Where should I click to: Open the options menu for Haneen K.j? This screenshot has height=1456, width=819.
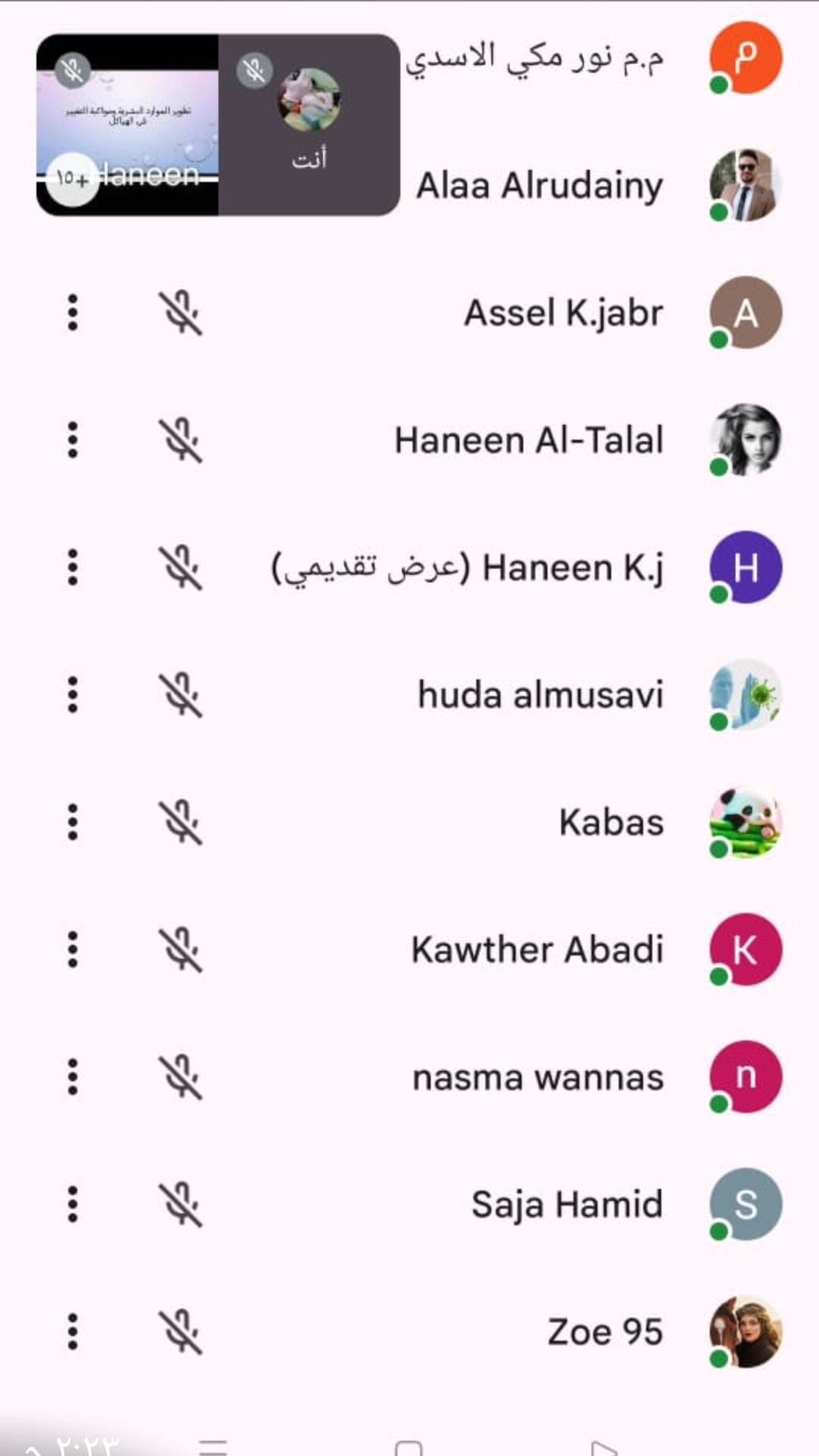(x=73, y=568)
